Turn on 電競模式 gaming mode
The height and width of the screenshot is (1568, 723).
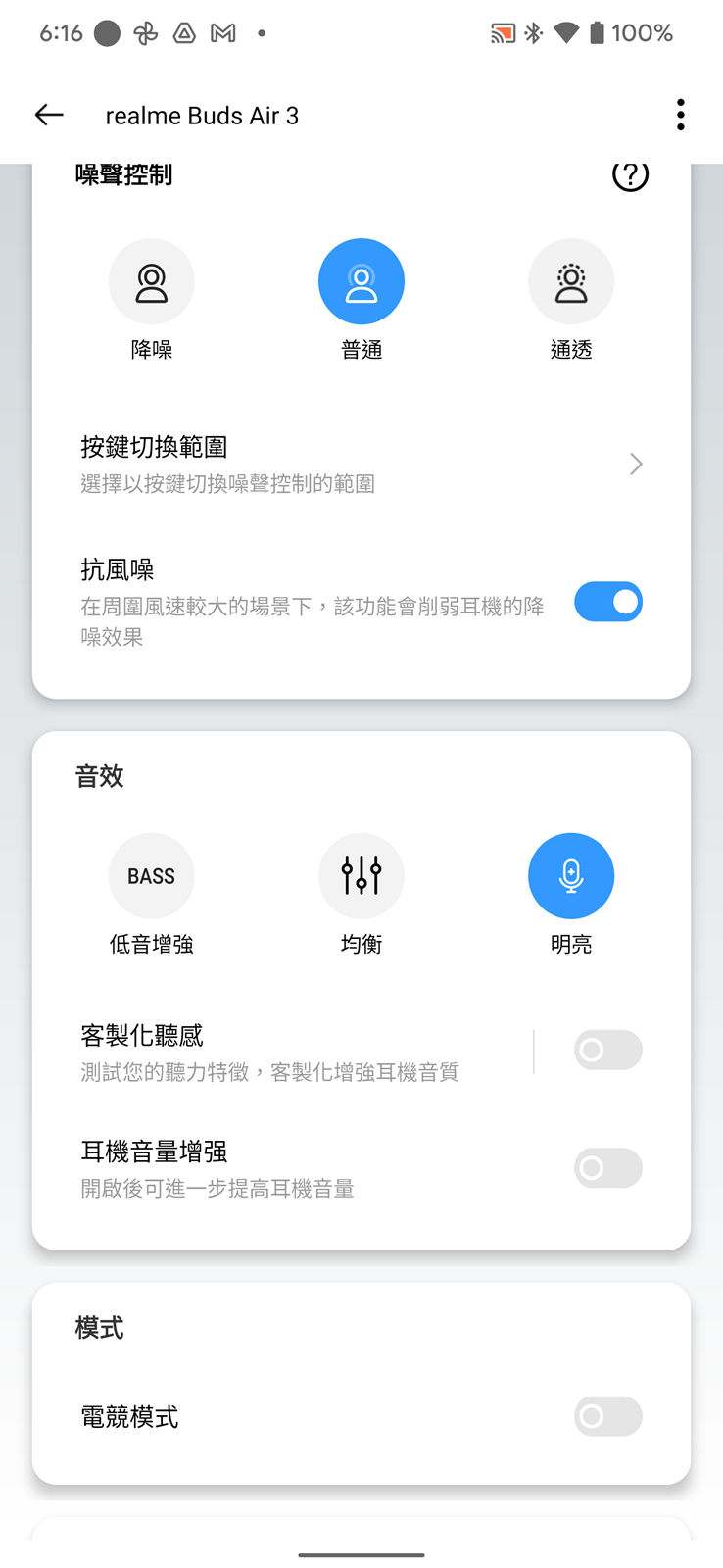point(607,1416)
